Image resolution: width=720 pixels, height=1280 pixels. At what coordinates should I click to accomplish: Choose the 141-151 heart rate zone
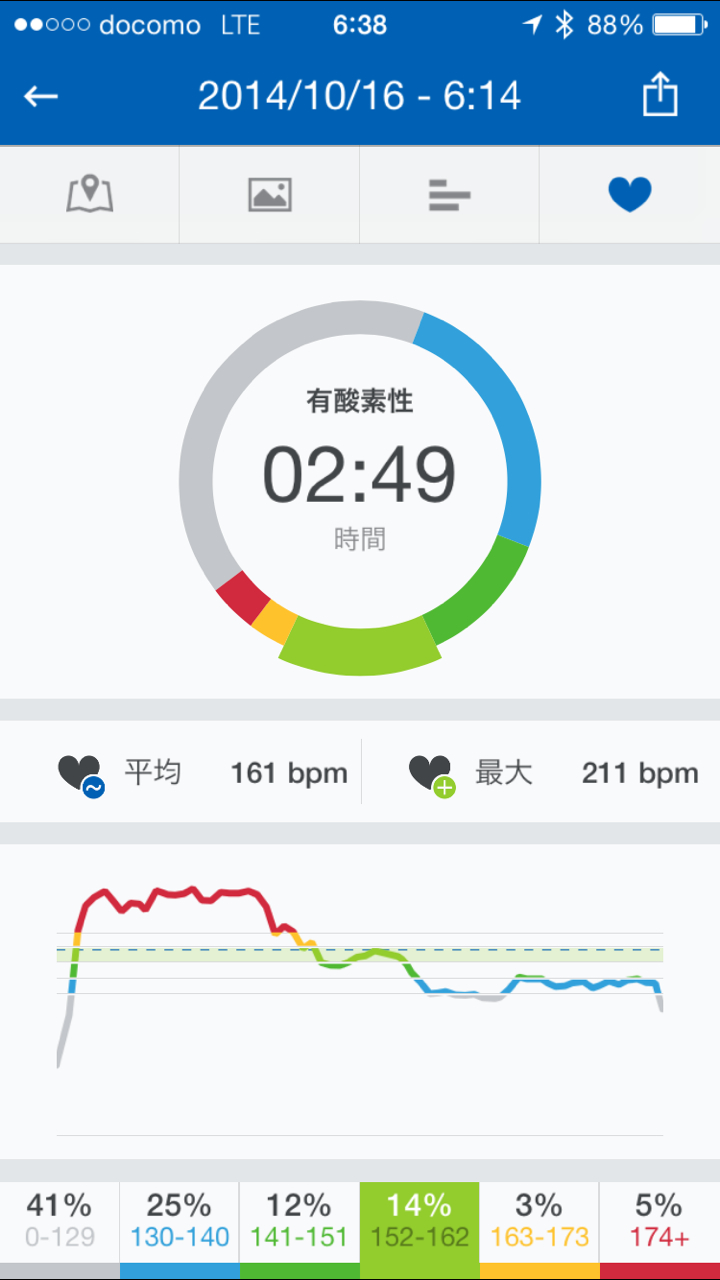click(300, 1222)
